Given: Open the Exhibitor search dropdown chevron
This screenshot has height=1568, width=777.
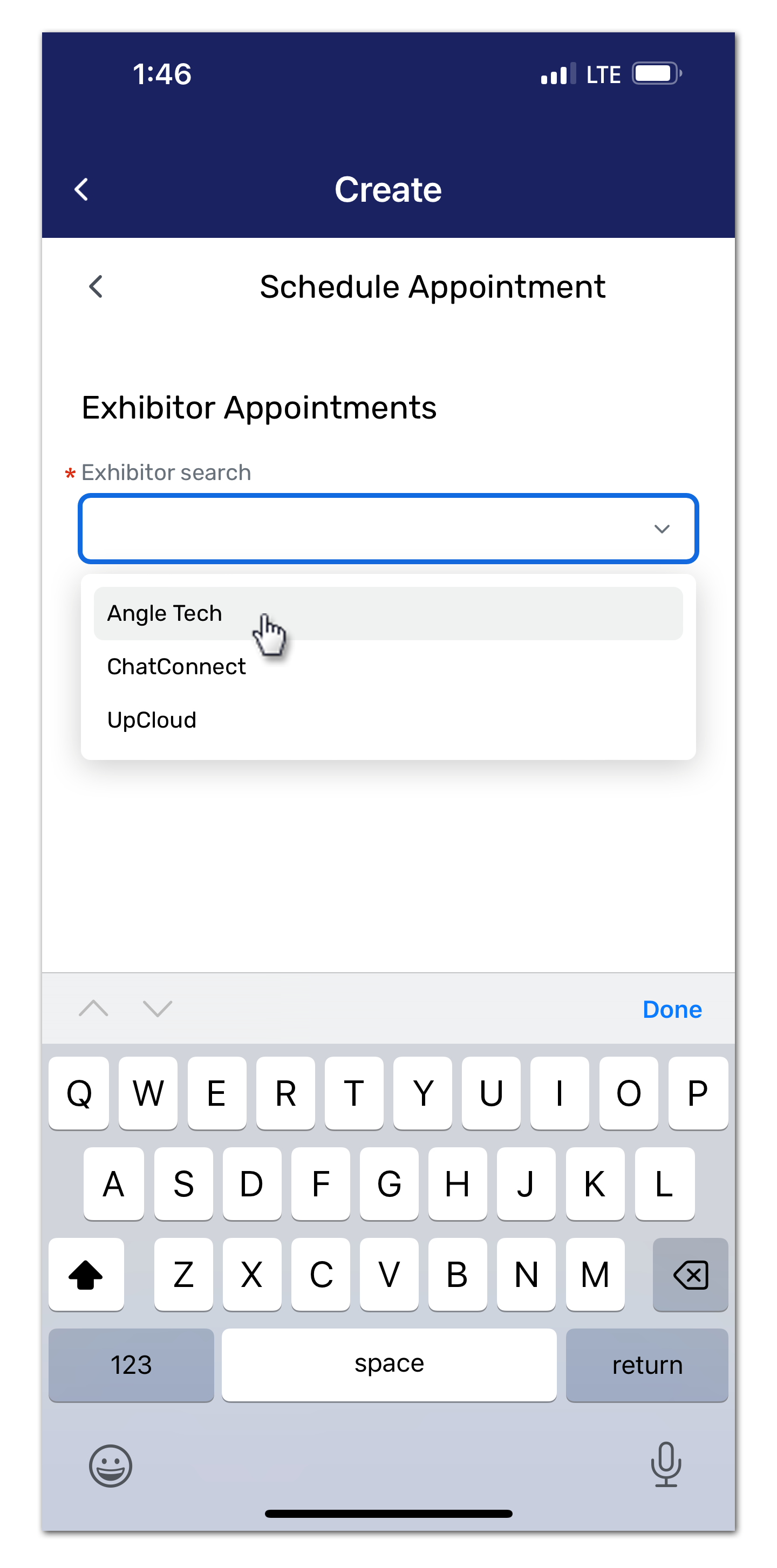Looking at the screenshot, I should pos(663,529).
